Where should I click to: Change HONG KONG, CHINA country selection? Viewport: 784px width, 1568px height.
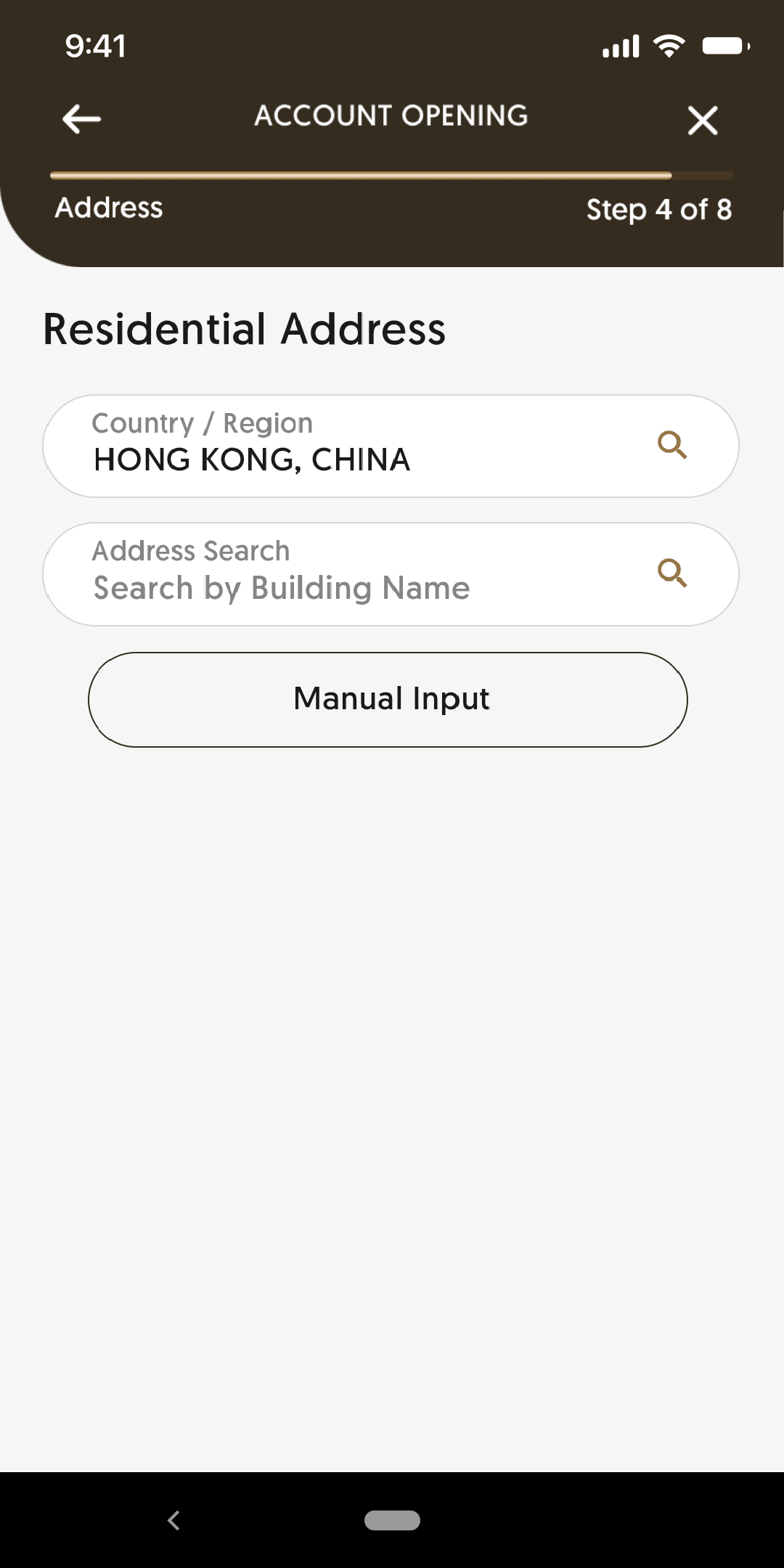(251, 459)
